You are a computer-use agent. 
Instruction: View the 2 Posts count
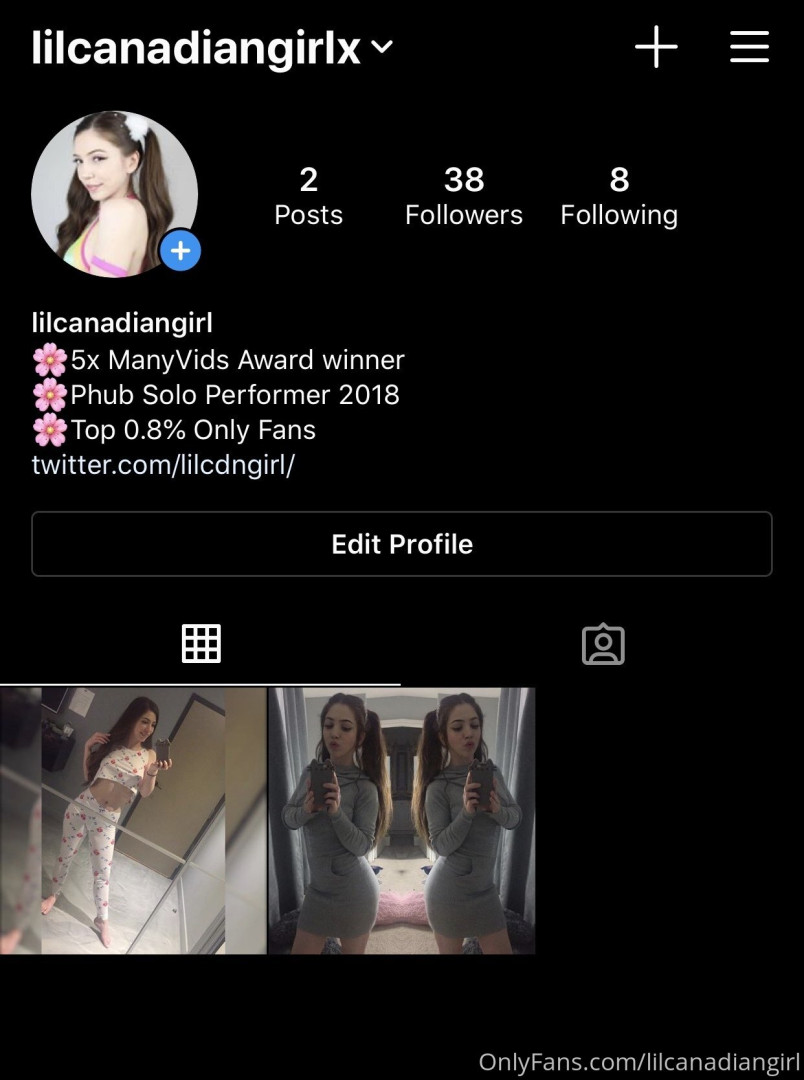[x=308, y=196]
